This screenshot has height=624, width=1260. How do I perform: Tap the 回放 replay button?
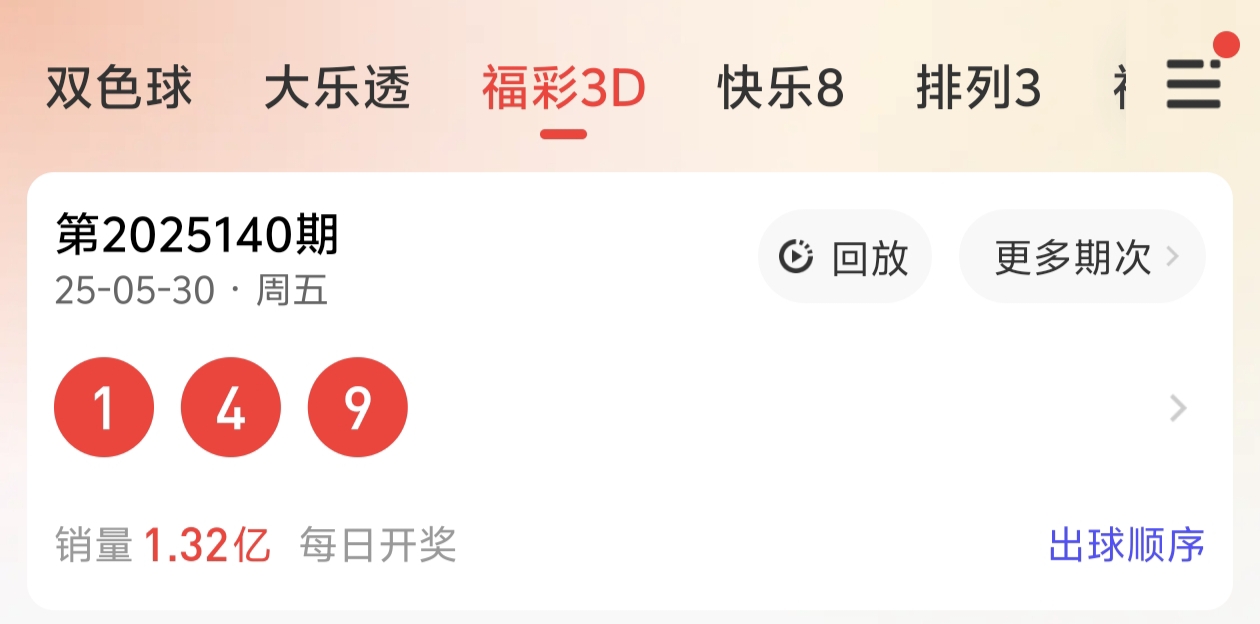(x=845, y=257)
